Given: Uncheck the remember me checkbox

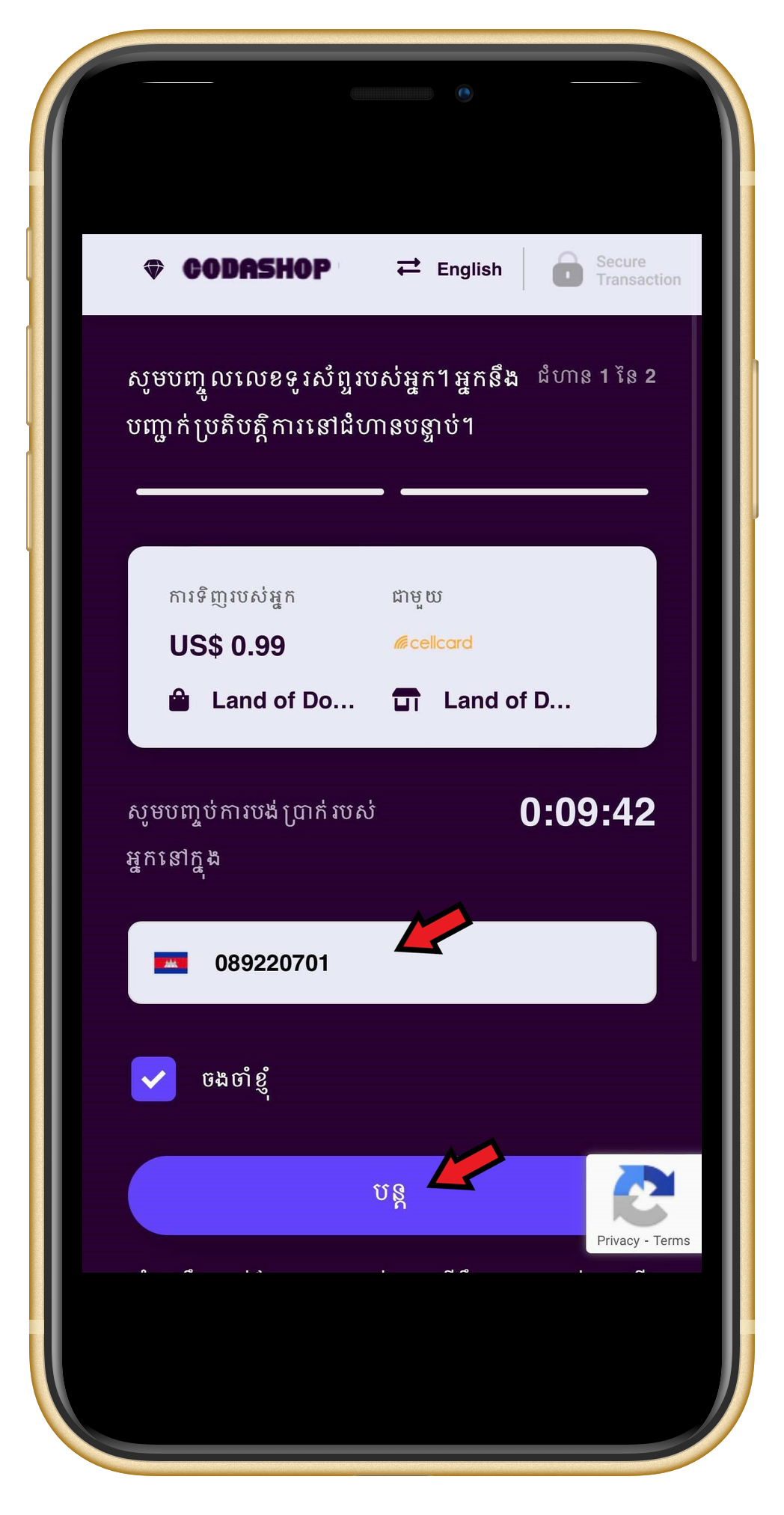Looking at the screenshot, I should pos(153,1079).
